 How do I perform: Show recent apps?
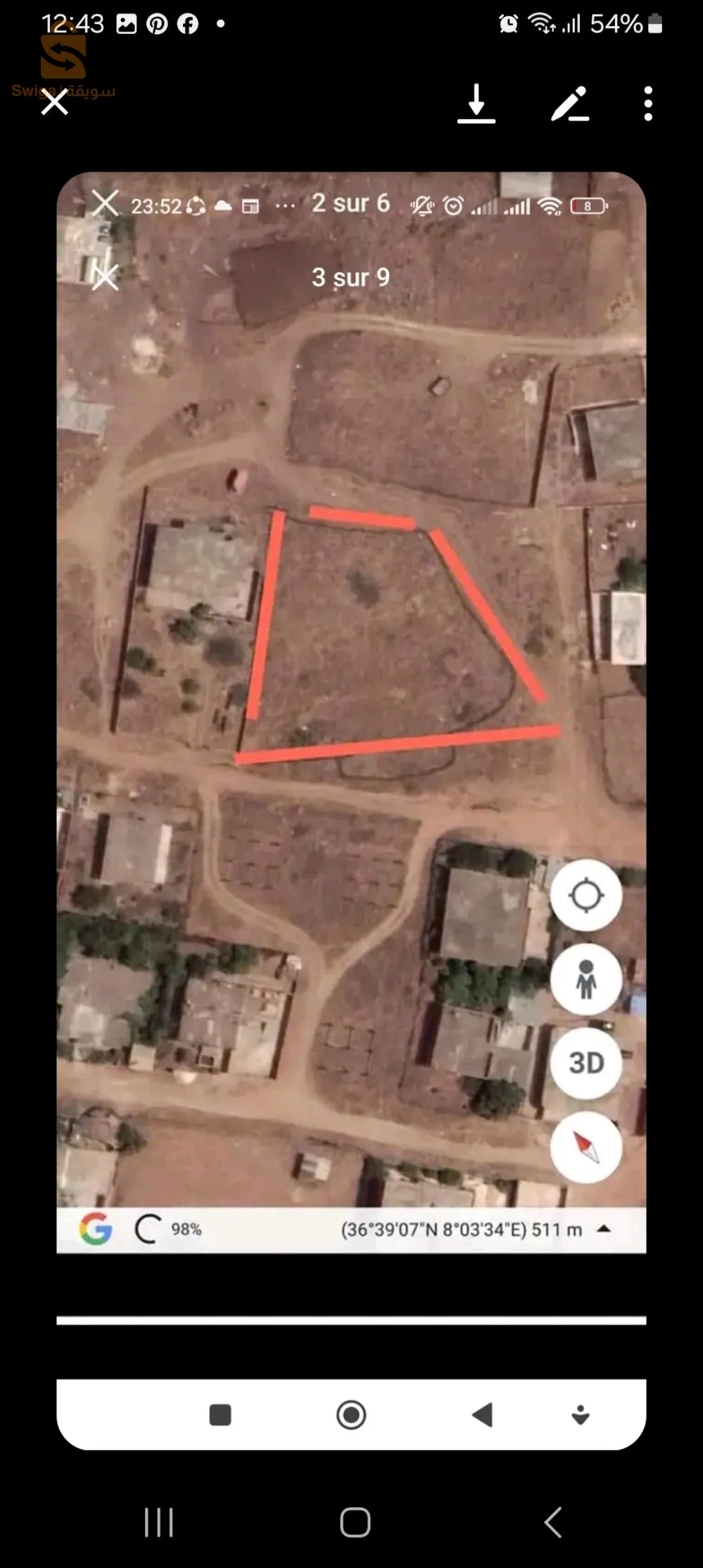158,1522
